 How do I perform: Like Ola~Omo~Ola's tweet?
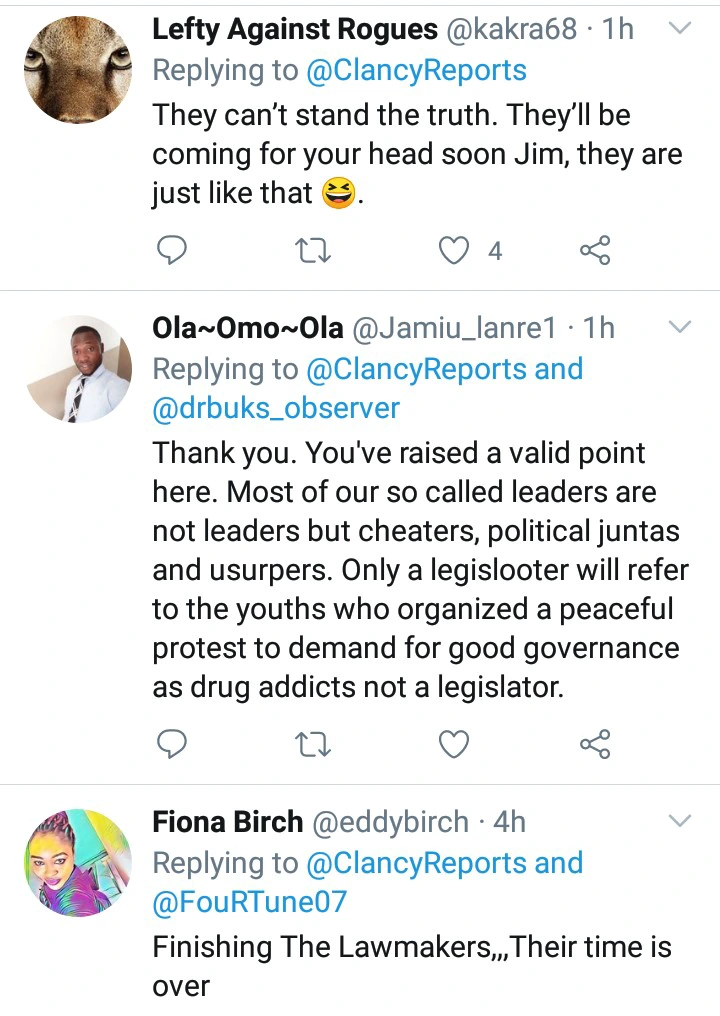tap(455, 743)
